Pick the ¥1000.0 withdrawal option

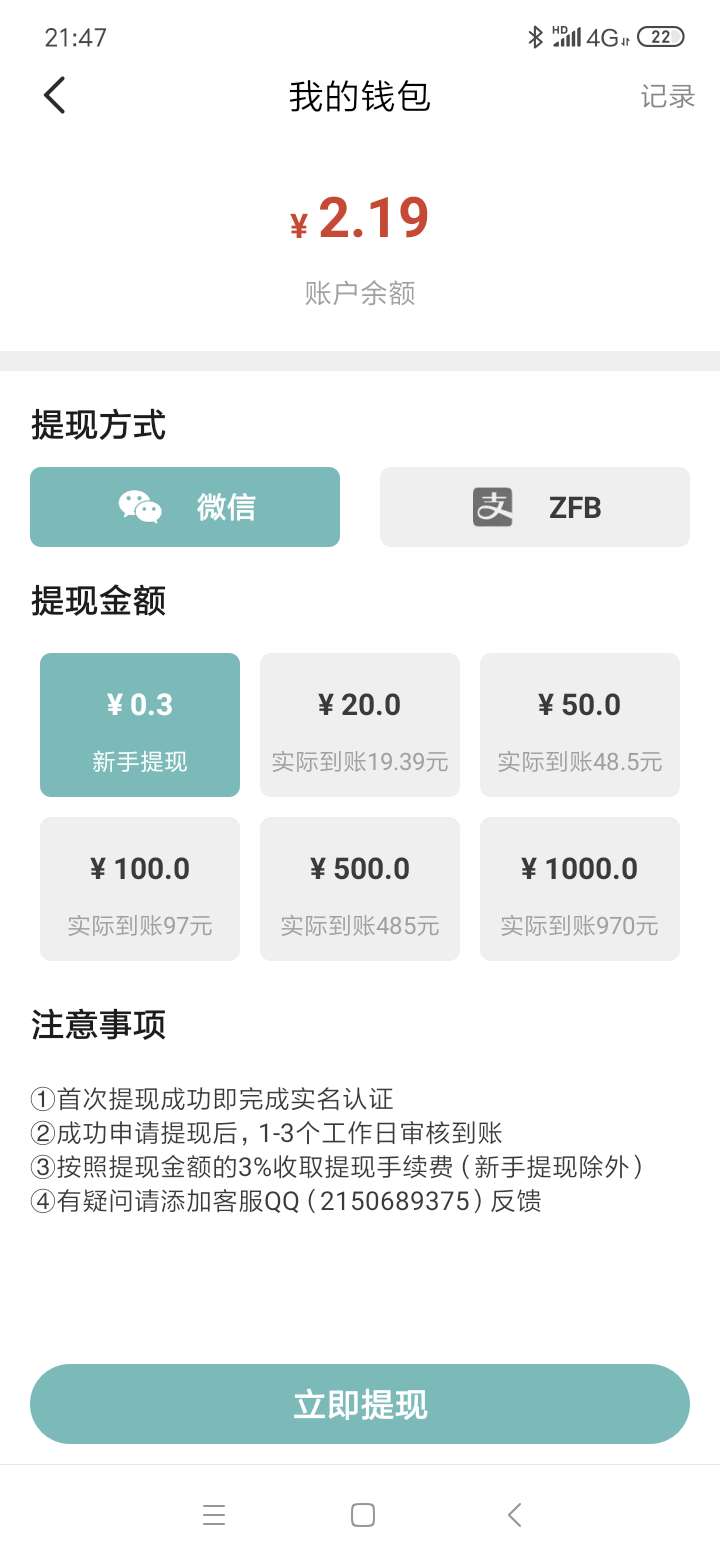pyautogui.click(x=580, y=889)
